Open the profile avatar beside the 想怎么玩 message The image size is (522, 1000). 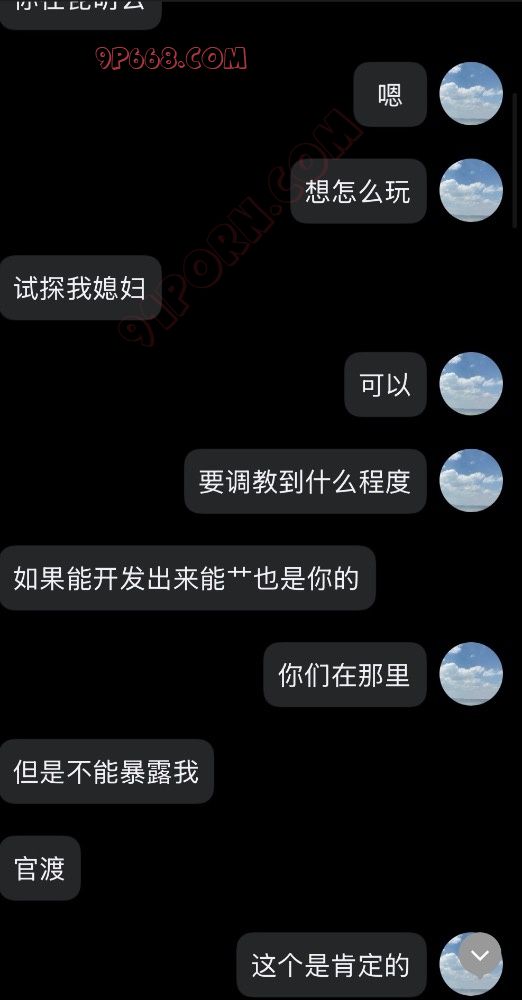(471, 190)
